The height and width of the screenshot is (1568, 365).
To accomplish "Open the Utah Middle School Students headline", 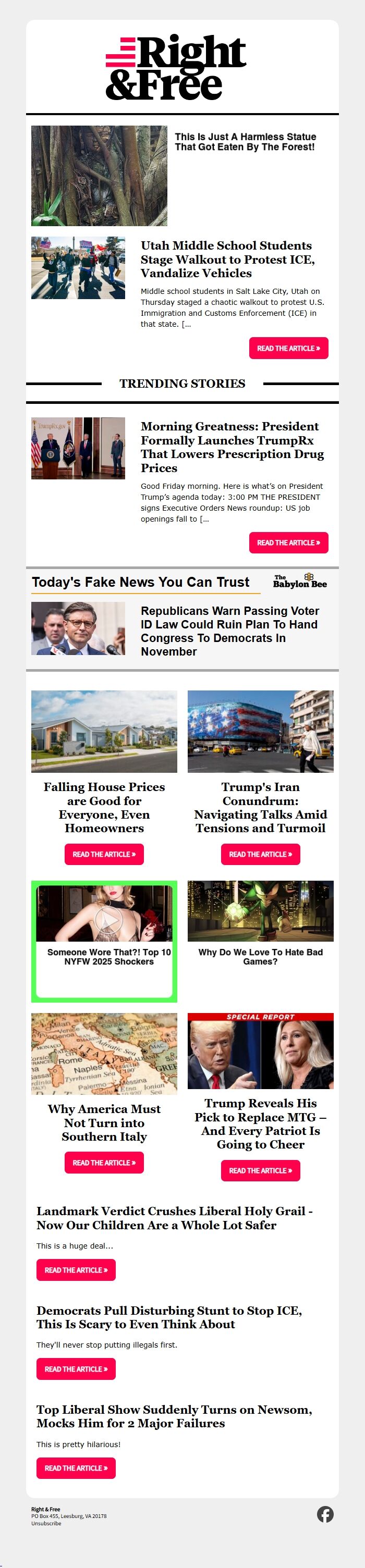I will click(226, 260).
